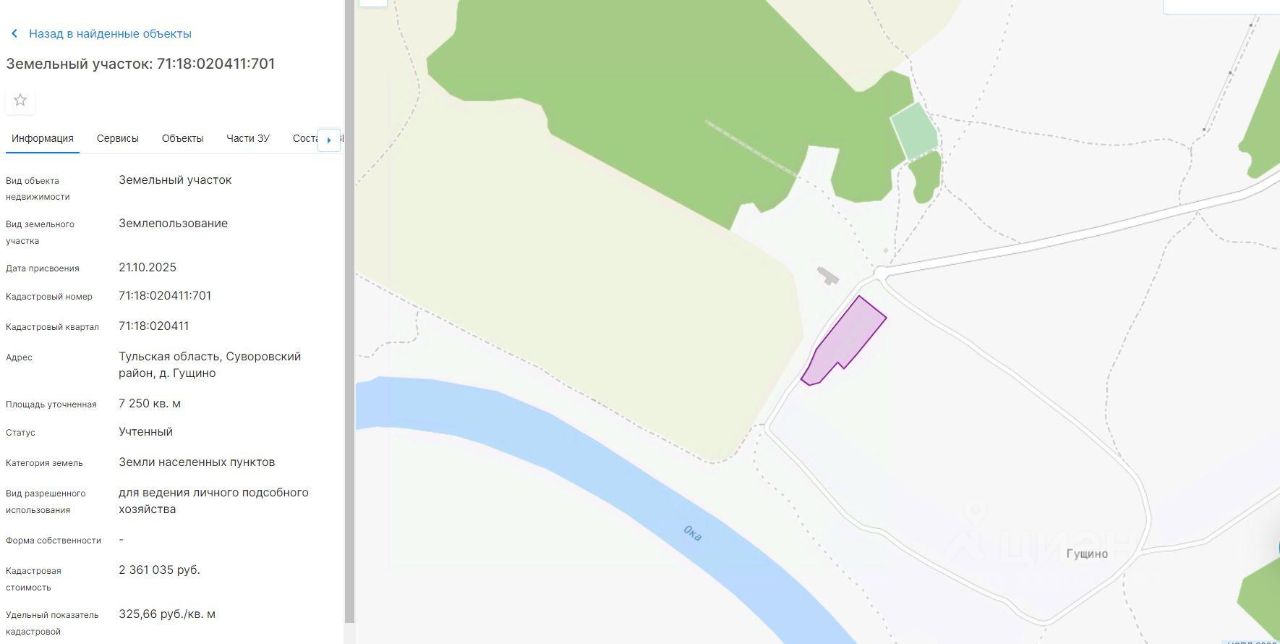Add the land plot to favorites

click(x=20, y=100)
